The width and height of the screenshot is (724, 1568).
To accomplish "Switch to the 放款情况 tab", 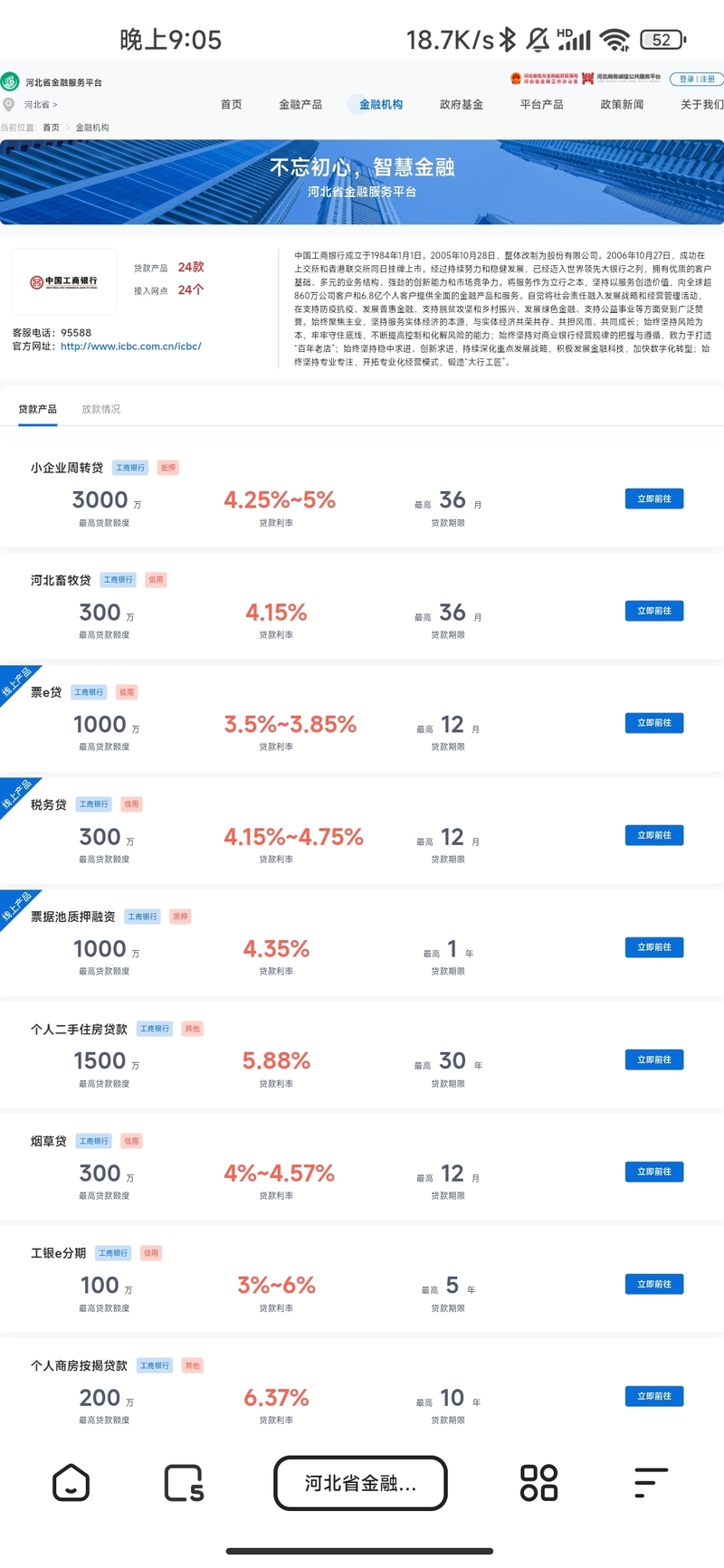I will [100, 410].
